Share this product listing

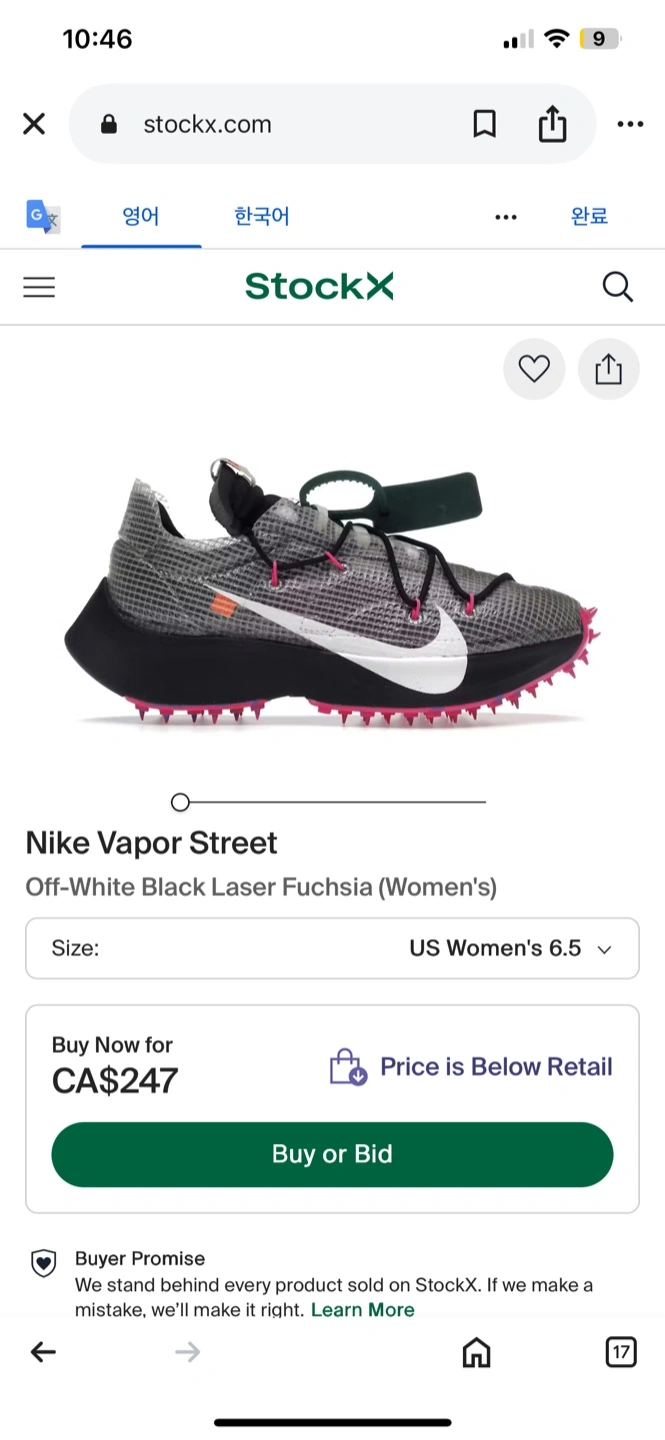pyautogui.click(x=608, y=370)
